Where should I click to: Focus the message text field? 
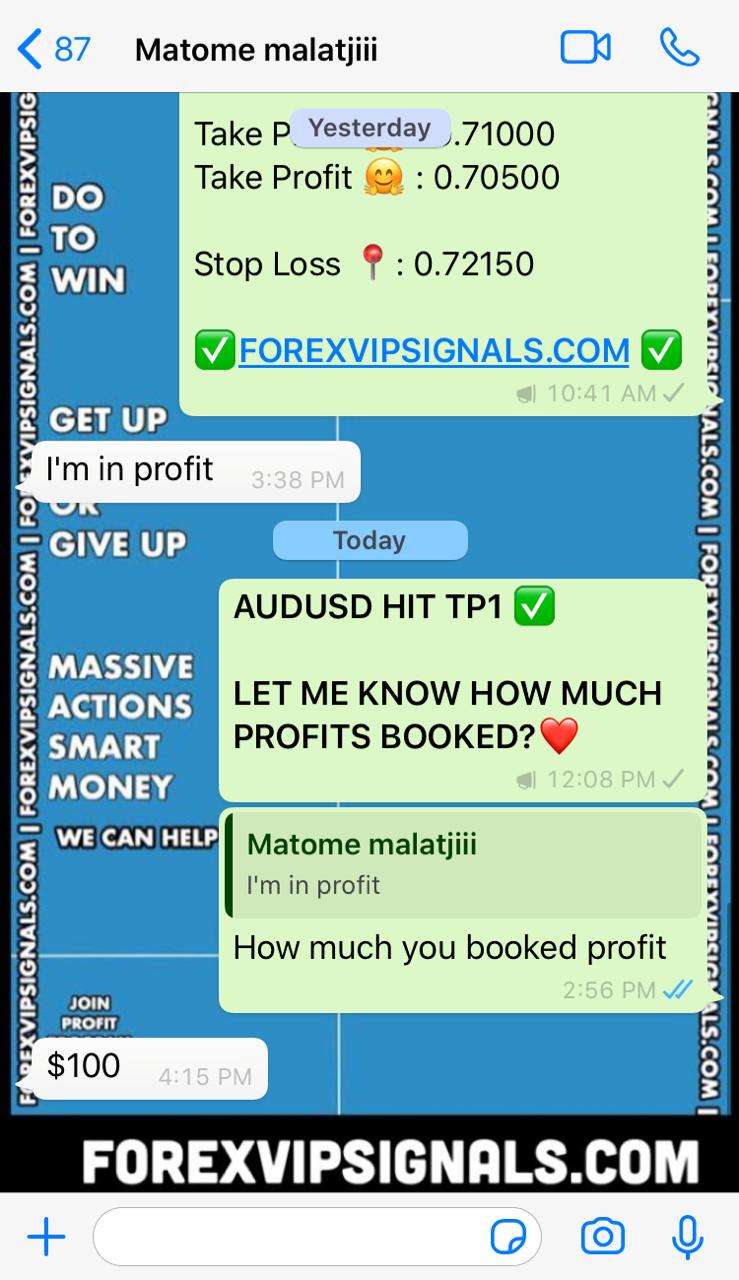pyautogui.click(x=290, y=1237)
